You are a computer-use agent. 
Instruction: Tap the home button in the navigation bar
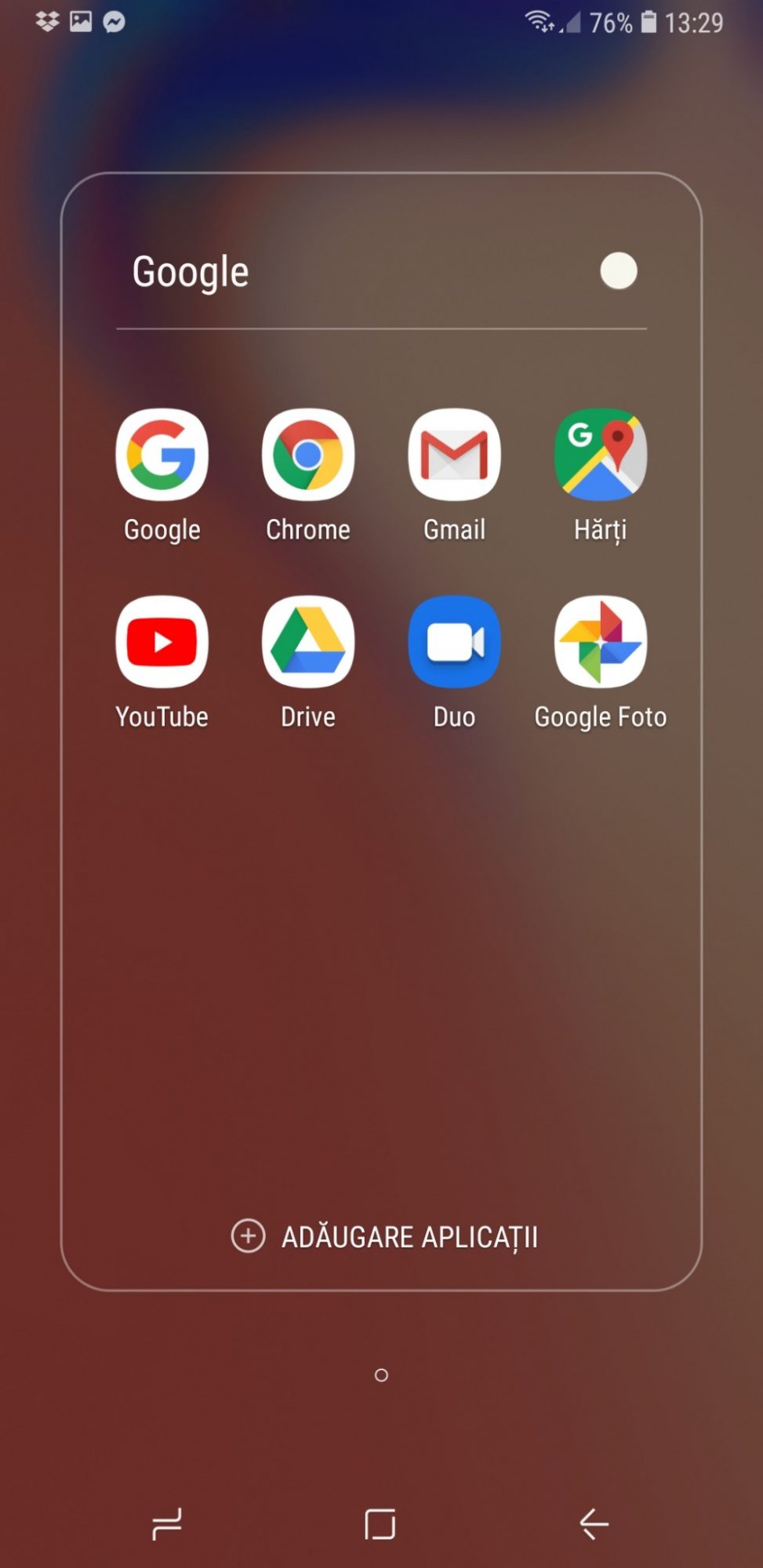[x=380, y=1524]
